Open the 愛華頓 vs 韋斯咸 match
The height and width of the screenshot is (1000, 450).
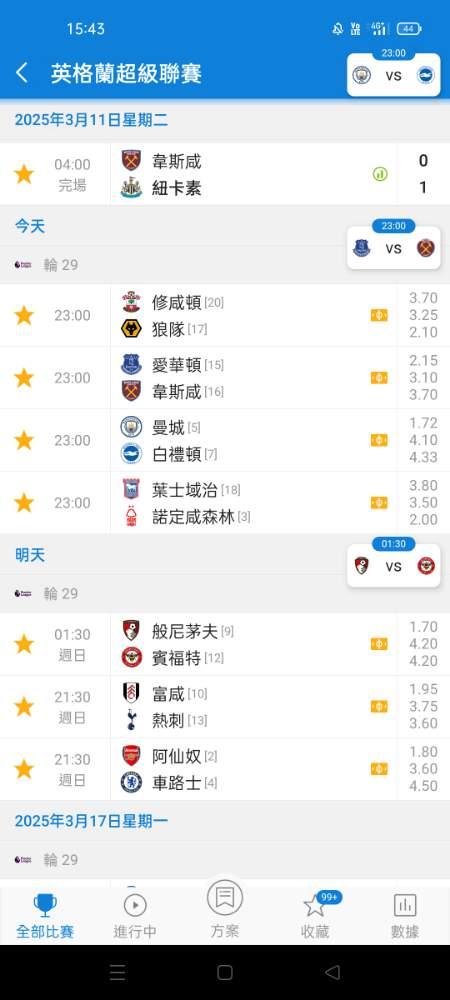tap(225, 378)
